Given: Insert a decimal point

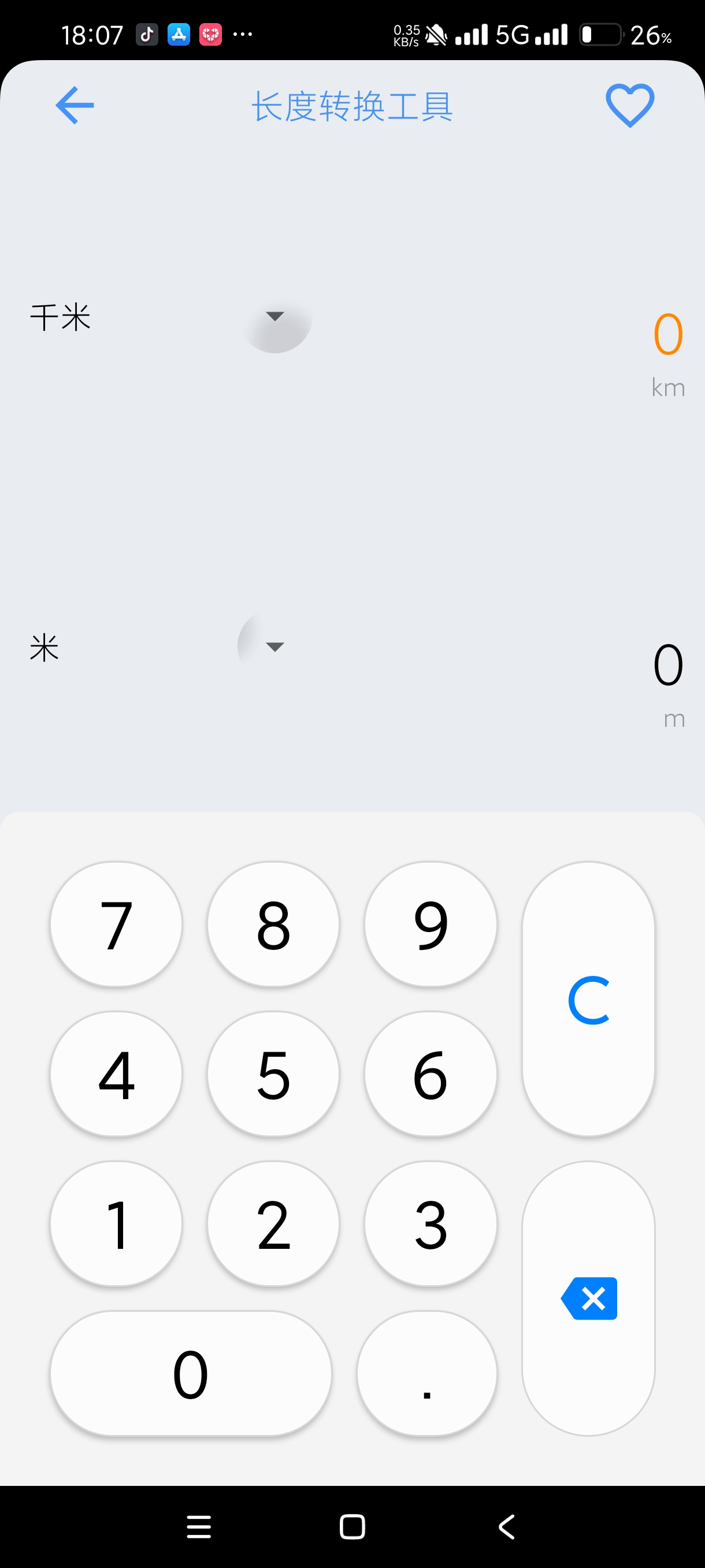Looking at the screenshot, I should 427,1374.
